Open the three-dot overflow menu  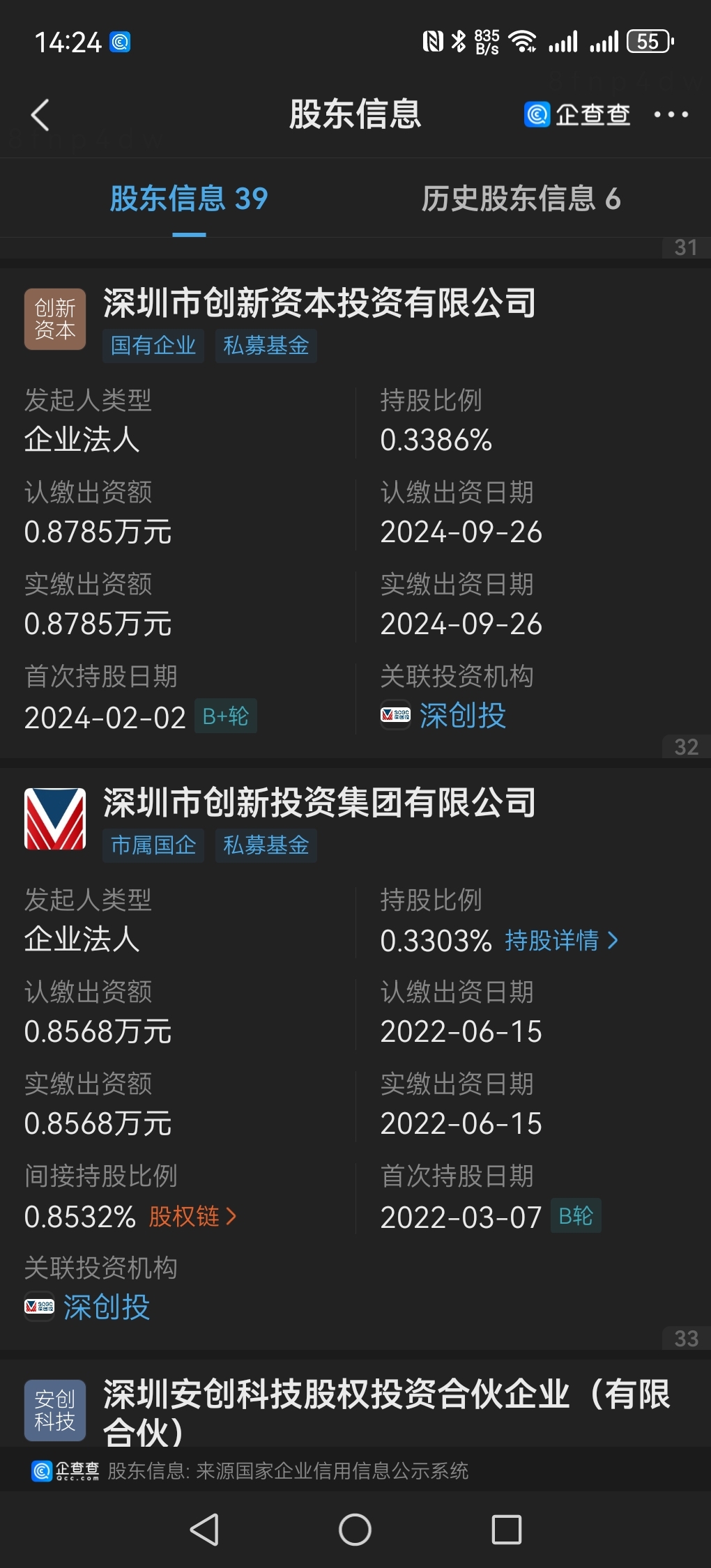(x=671, y=114)
